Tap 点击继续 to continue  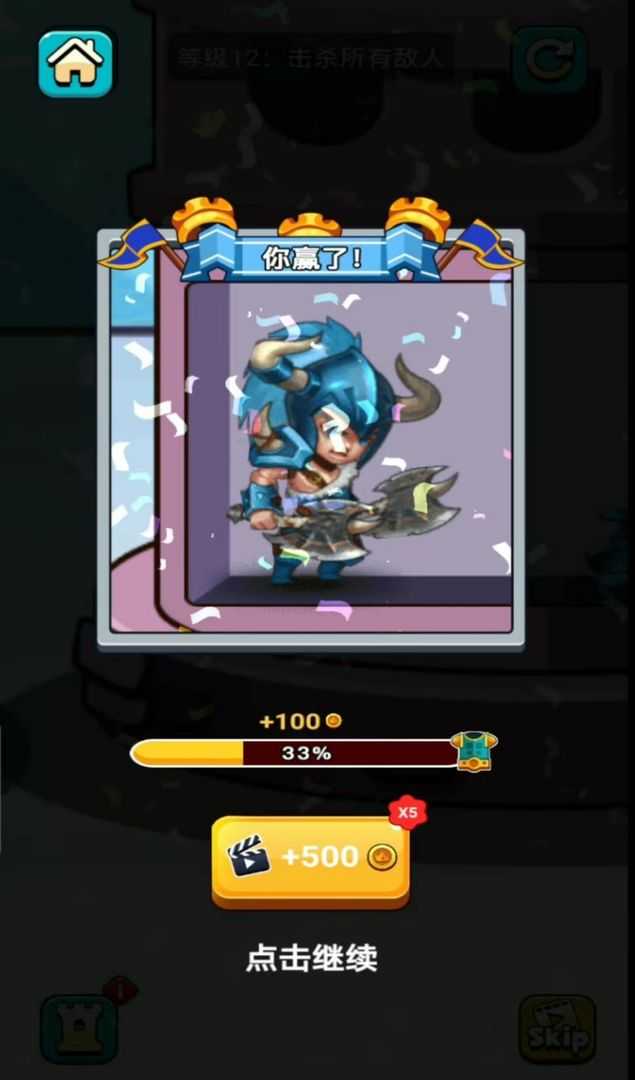pos(312,958)
